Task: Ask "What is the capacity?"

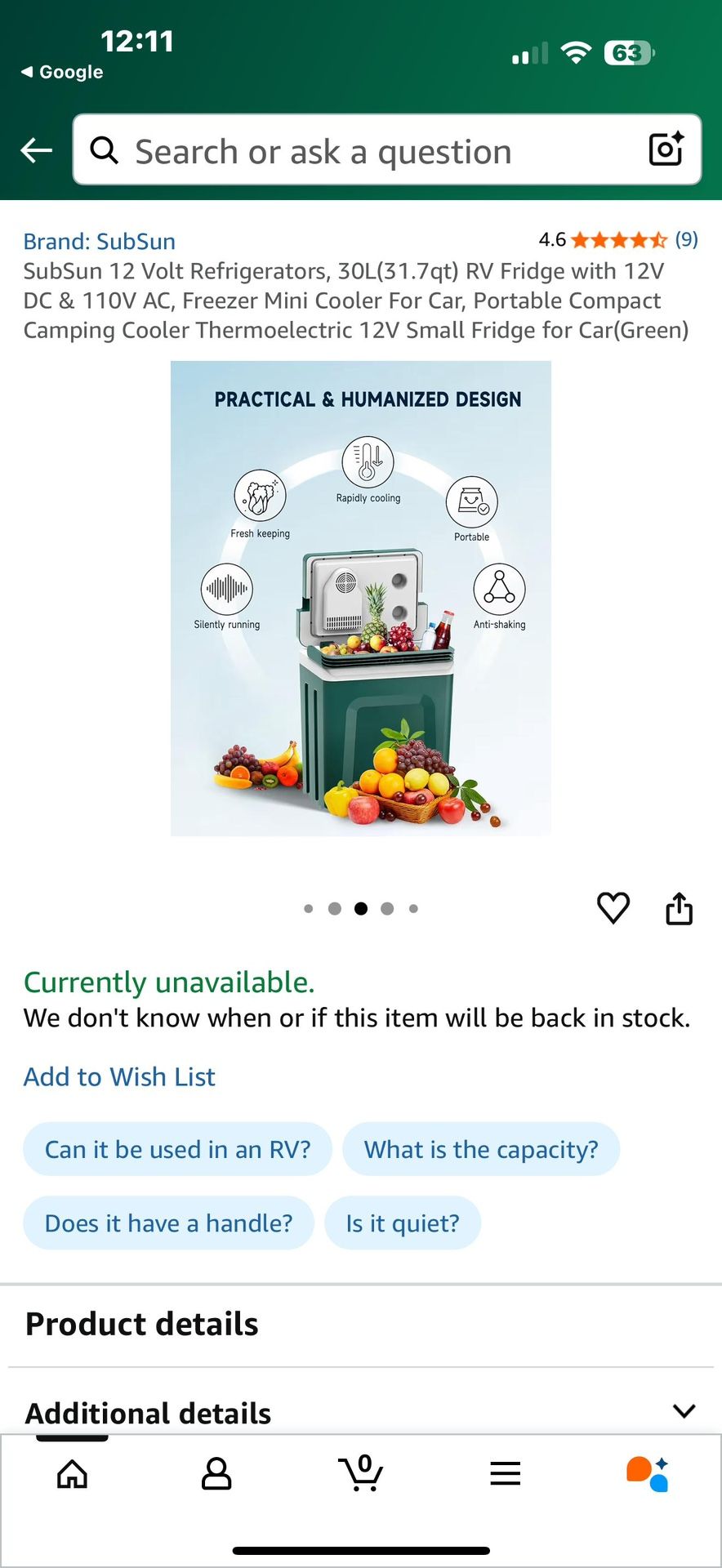Action: click(x=480, y=1149)
